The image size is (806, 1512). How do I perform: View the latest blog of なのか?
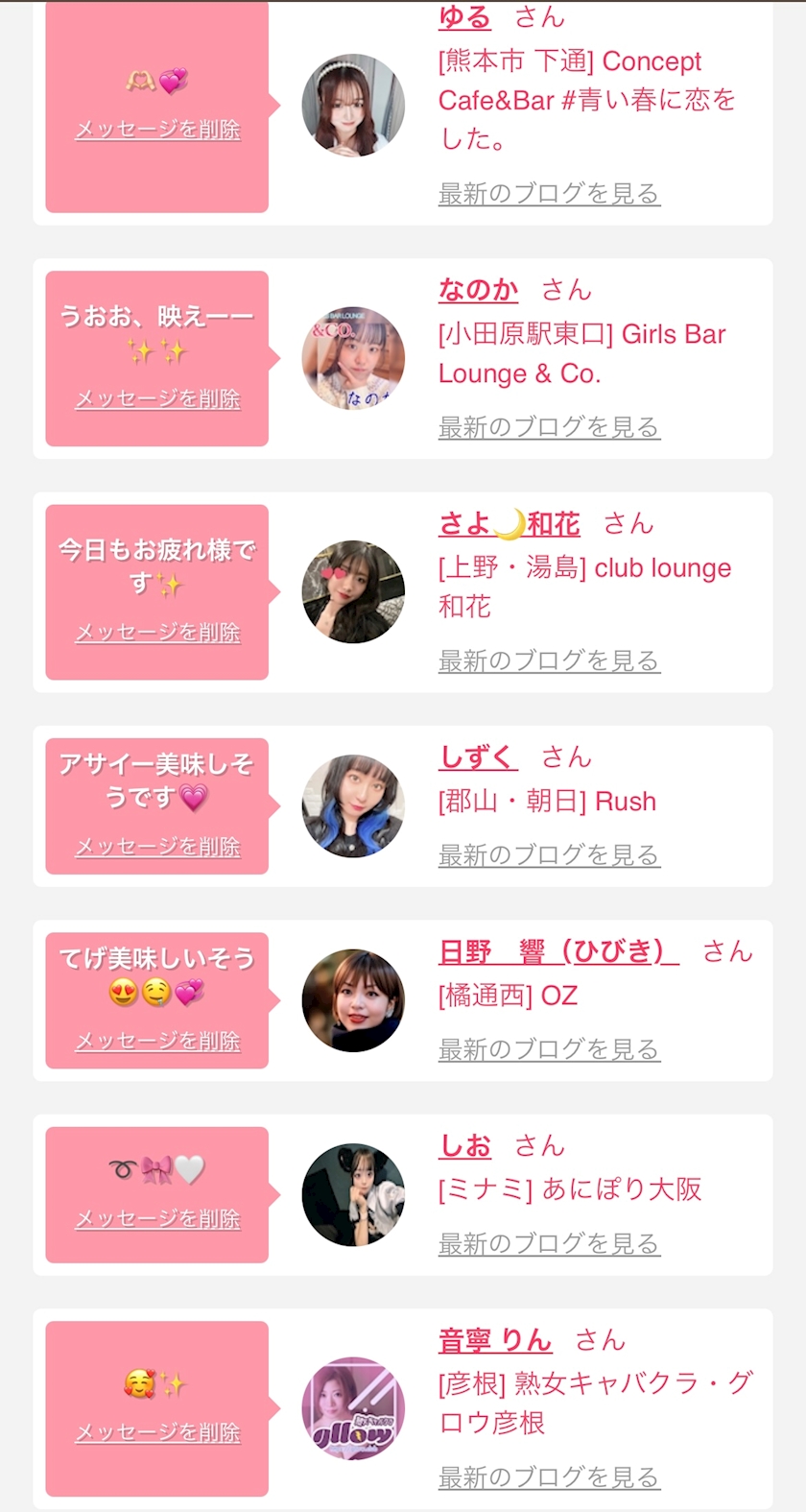tap(549, 427)
